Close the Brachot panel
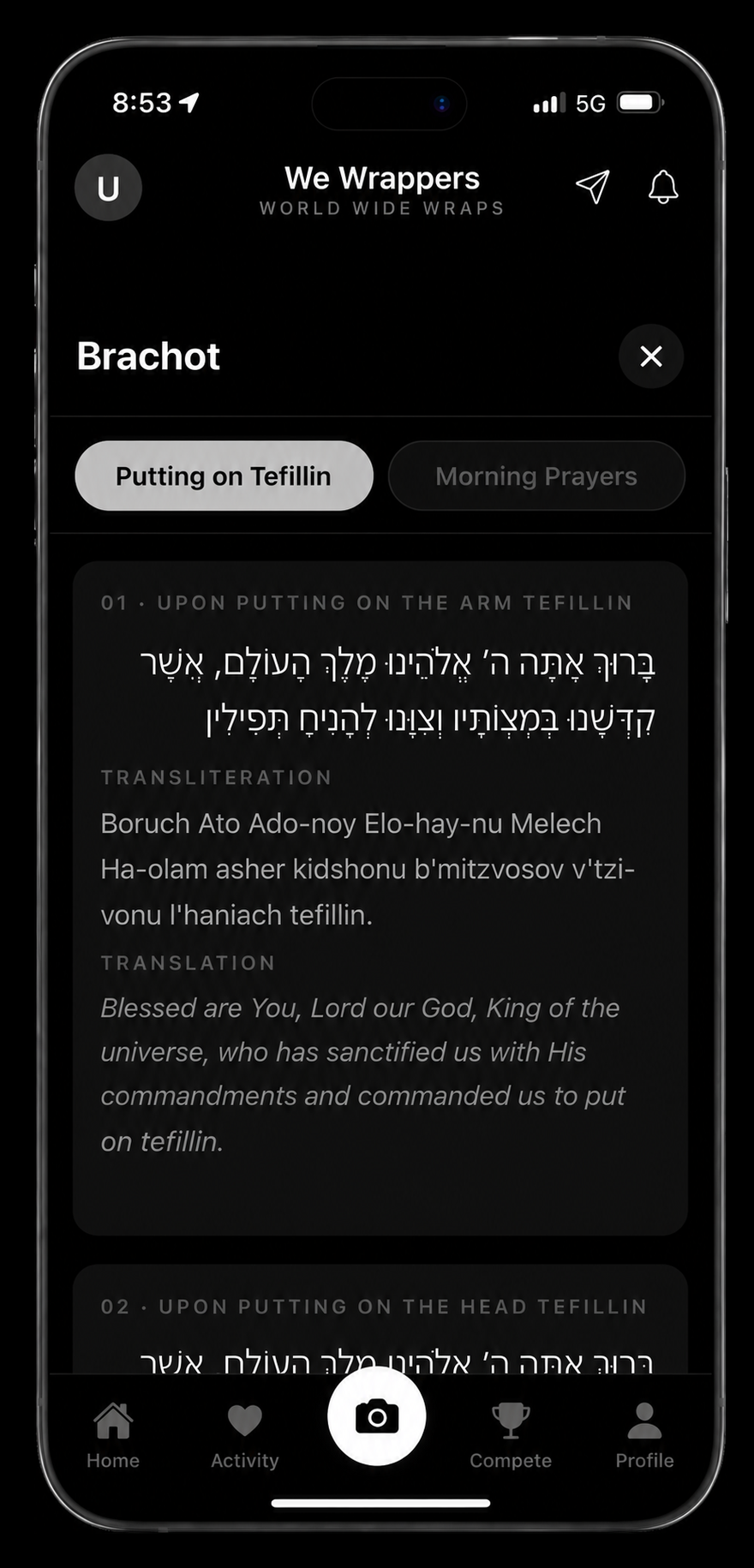The height and width of the screenshot is (1568, 754). [x=651, y=356]
